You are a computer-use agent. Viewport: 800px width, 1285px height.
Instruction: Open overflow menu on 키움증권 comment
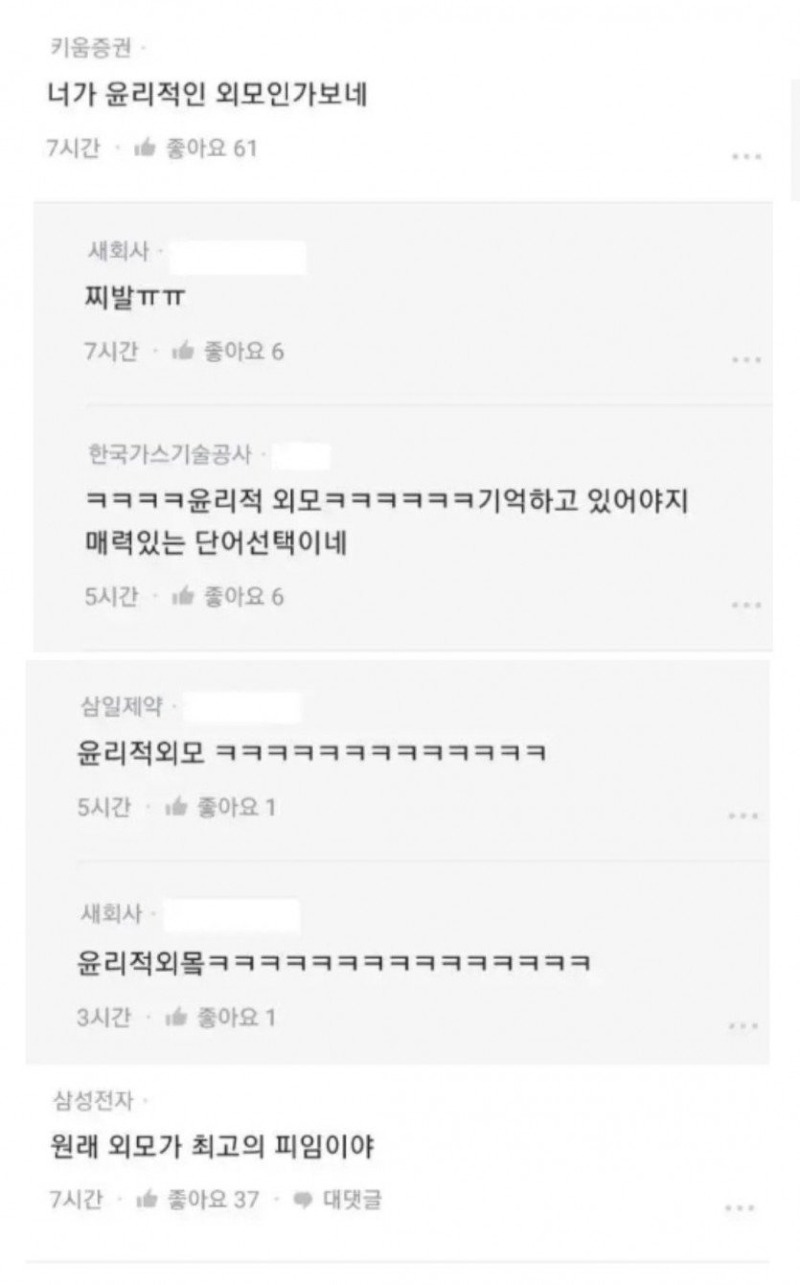(746, 157)
